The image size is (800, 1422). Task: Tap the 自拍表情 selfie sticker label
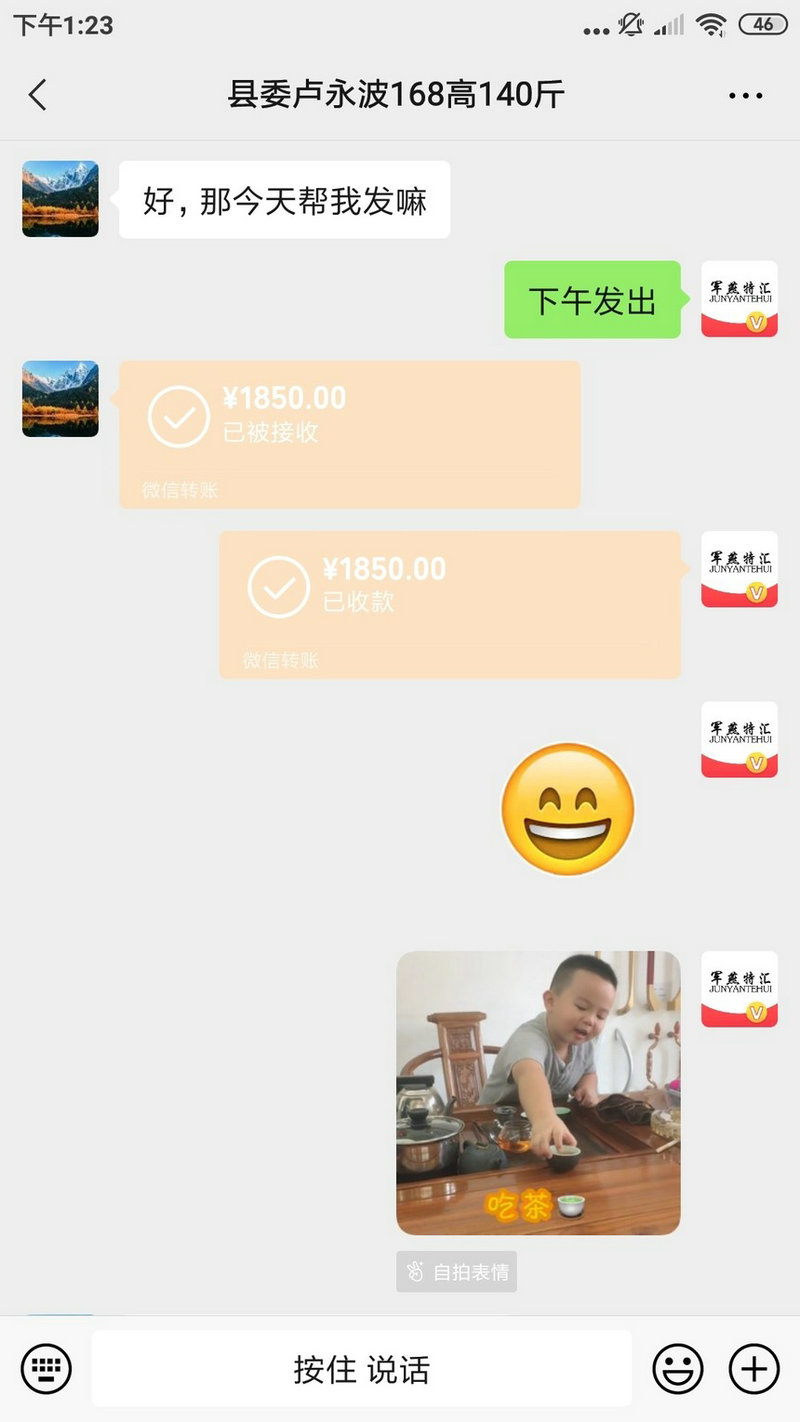tap(457, 1272)
